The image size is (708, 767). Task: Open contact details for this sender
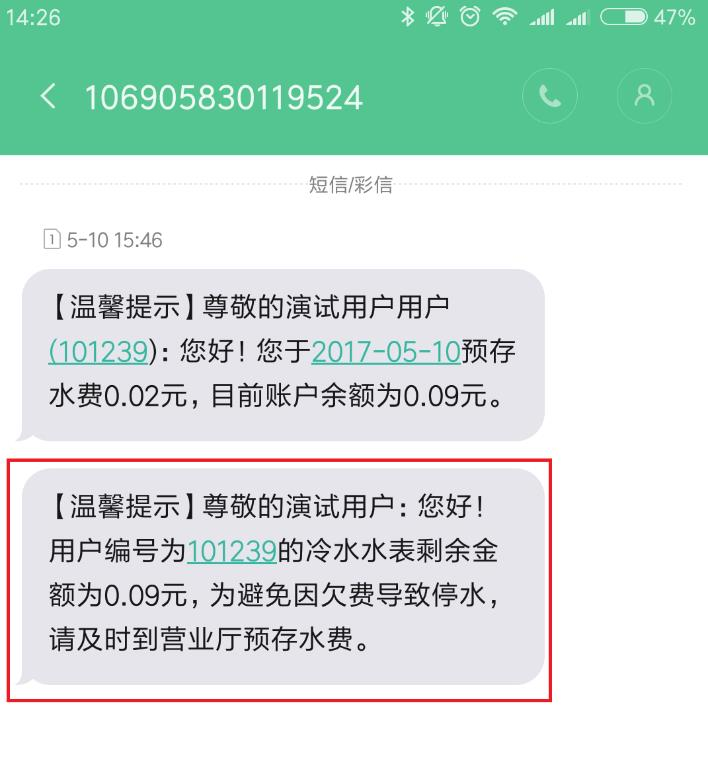tap(644, 96)
